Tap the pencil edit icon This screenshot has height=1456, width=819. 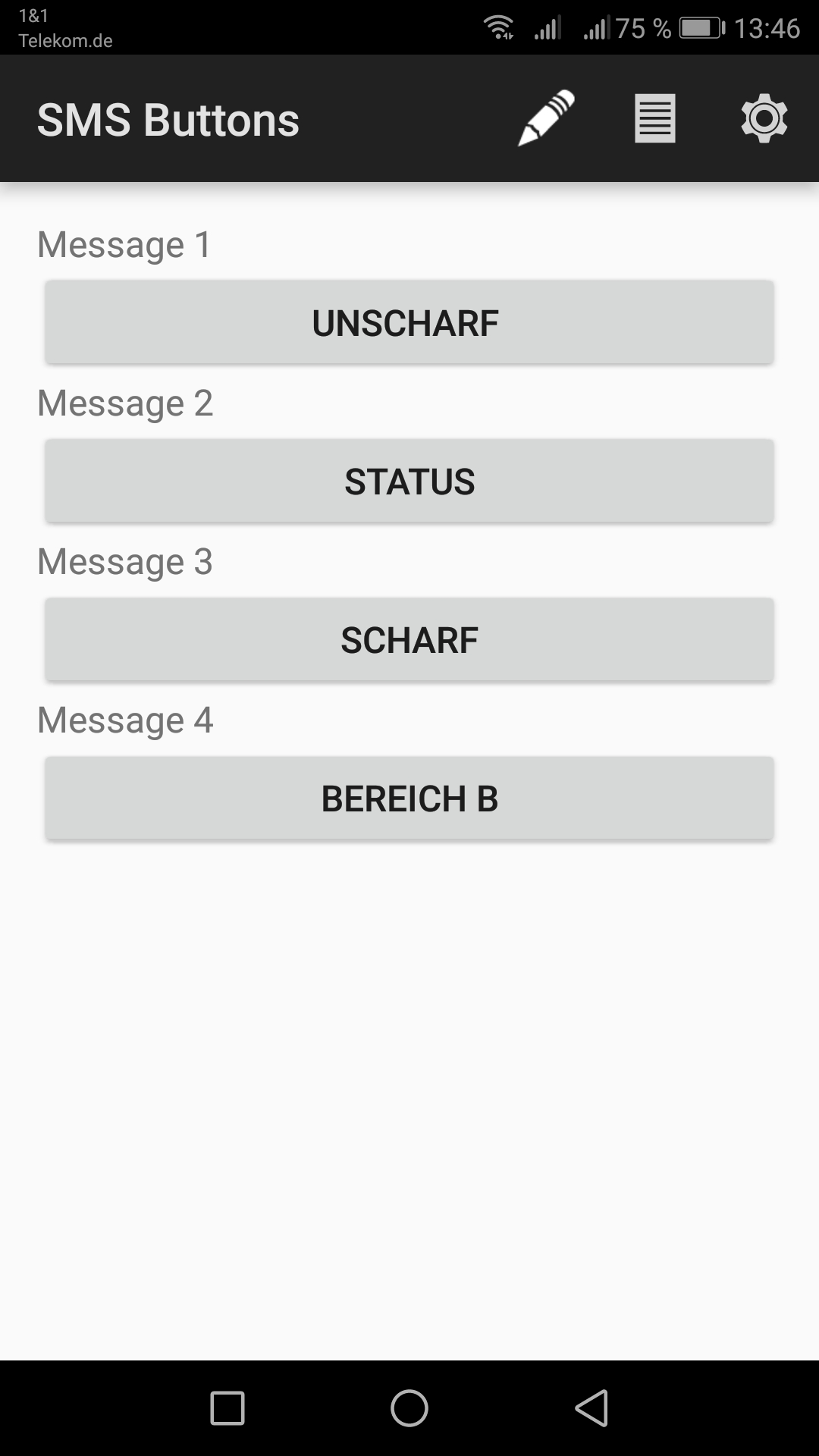point(546,118)
